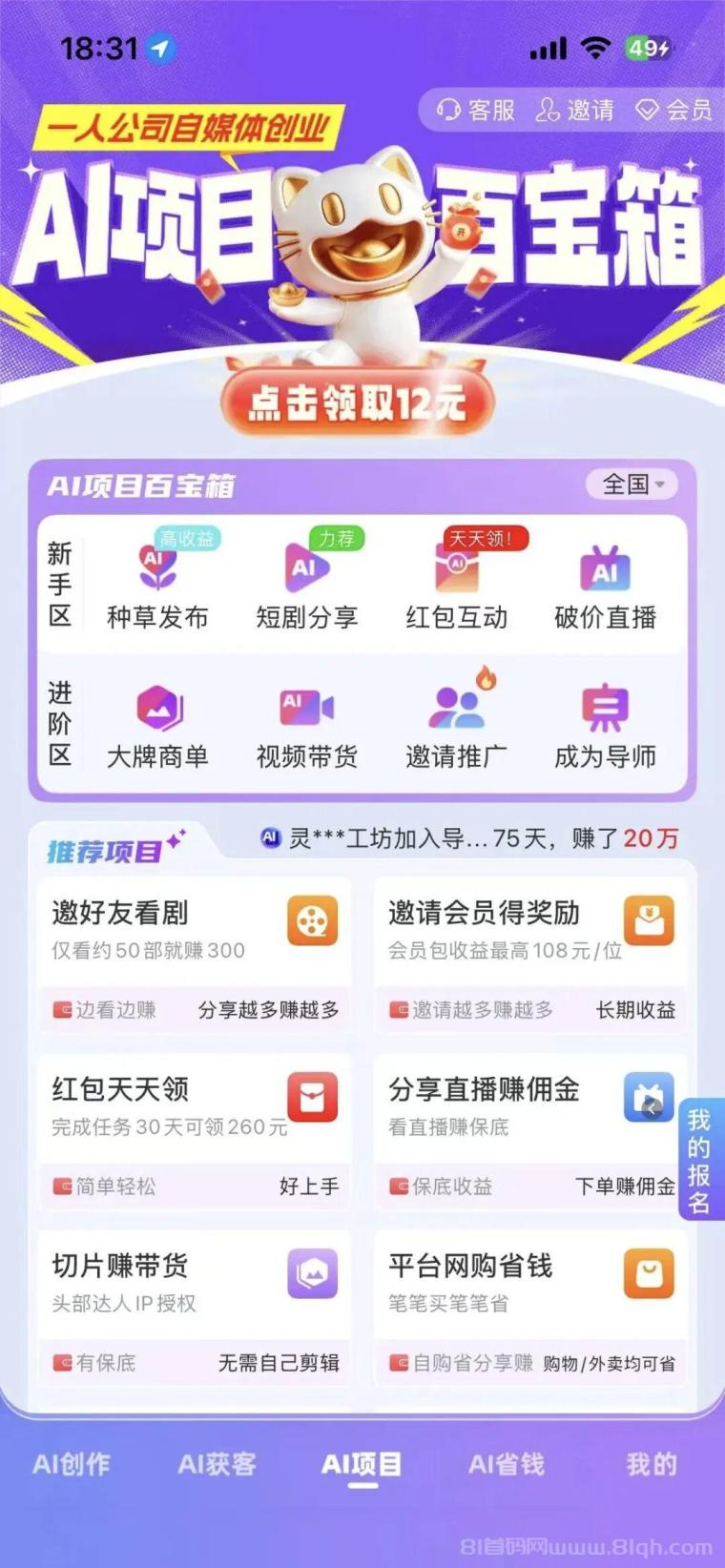Open 我的报名 side tab

point(699,1160)
